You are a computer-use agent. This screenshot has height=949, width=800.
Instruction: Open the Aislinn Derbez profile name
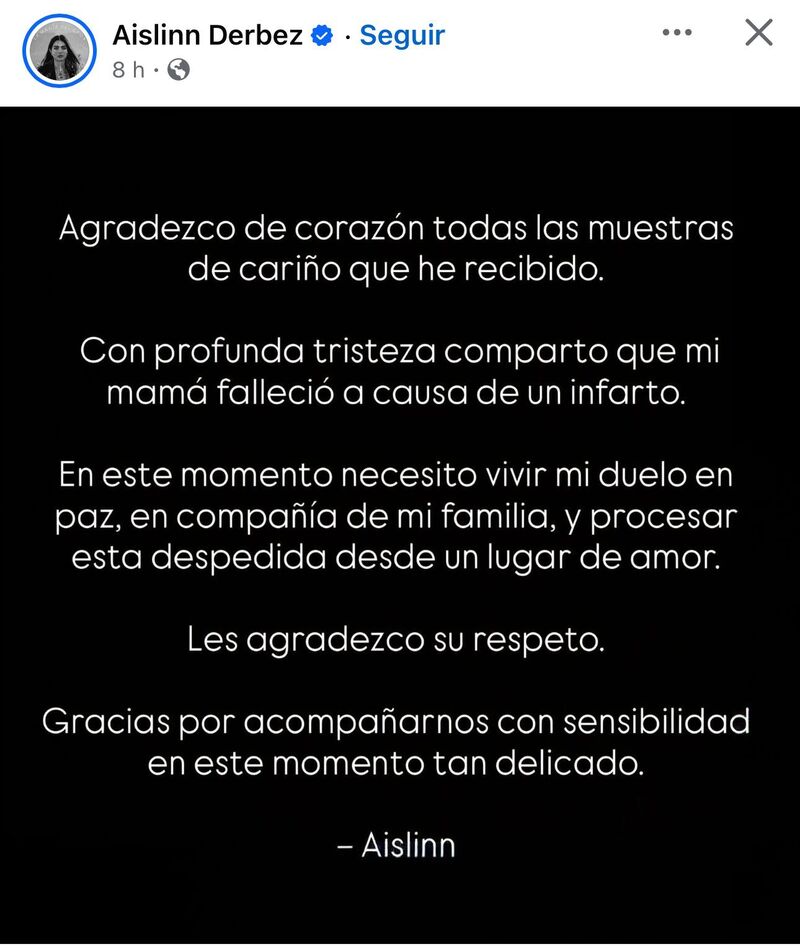[x=207, y=35]
